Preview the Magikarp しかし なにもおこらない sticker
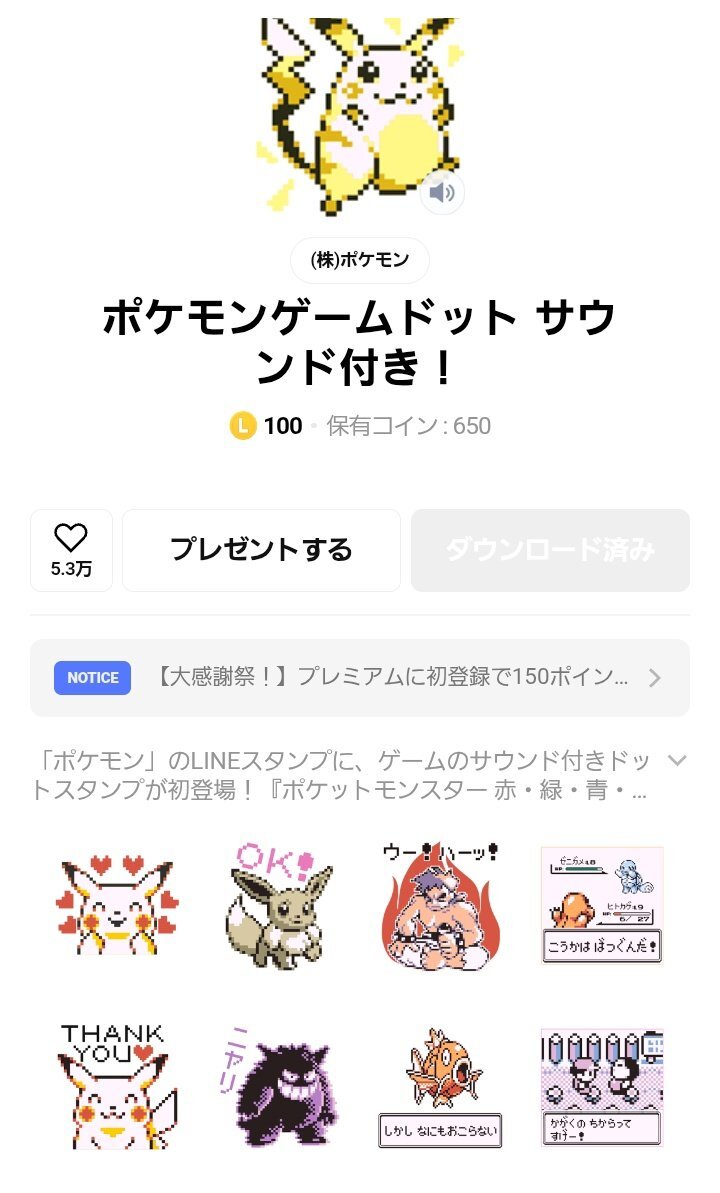The image size is (720, 1193). coord(440,1086)
